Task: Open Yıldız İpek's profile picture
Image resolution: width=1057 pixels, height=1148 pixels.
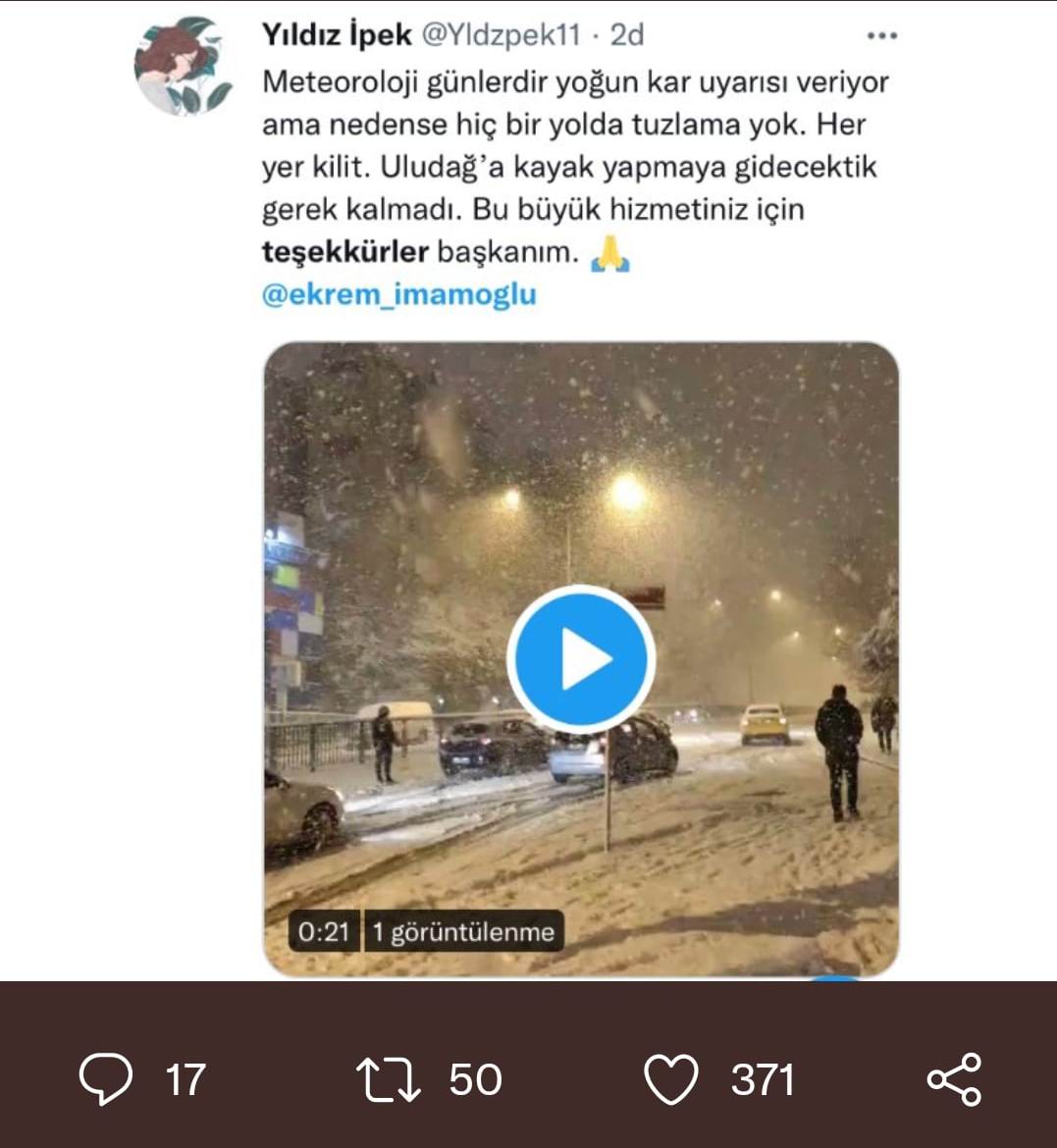Action: 183,66
